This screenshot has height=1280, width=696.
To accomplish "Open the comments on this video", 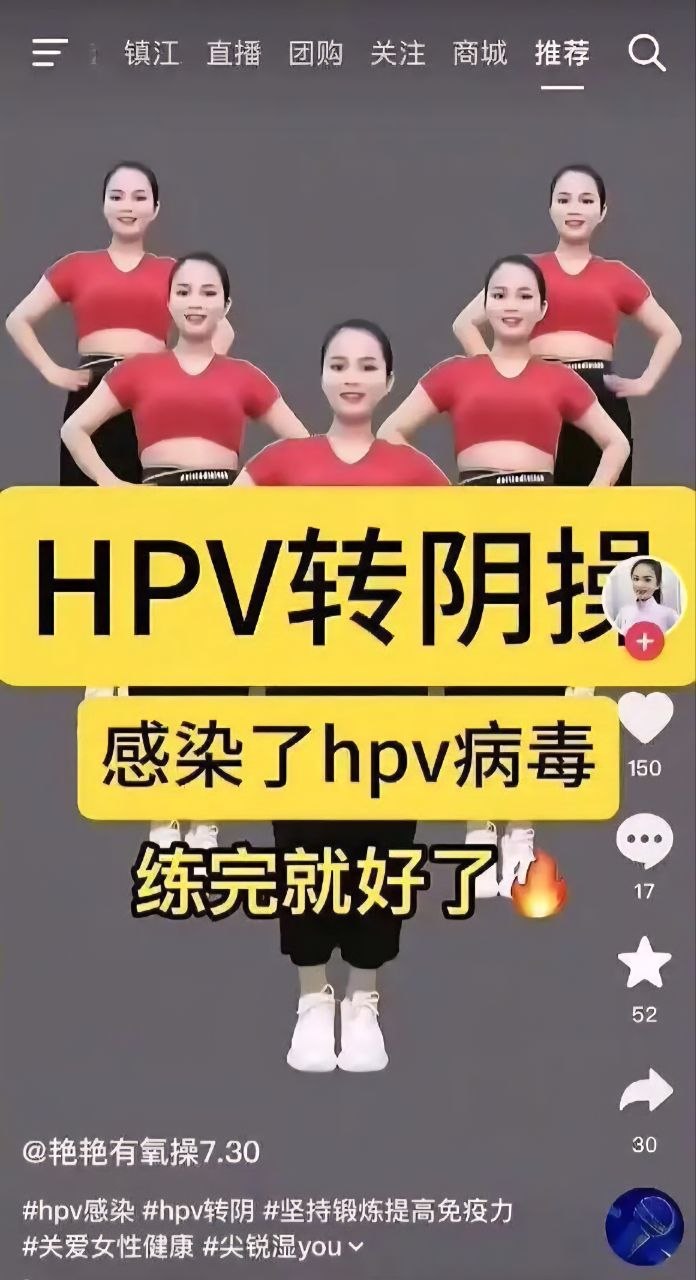I will [645, 840].
